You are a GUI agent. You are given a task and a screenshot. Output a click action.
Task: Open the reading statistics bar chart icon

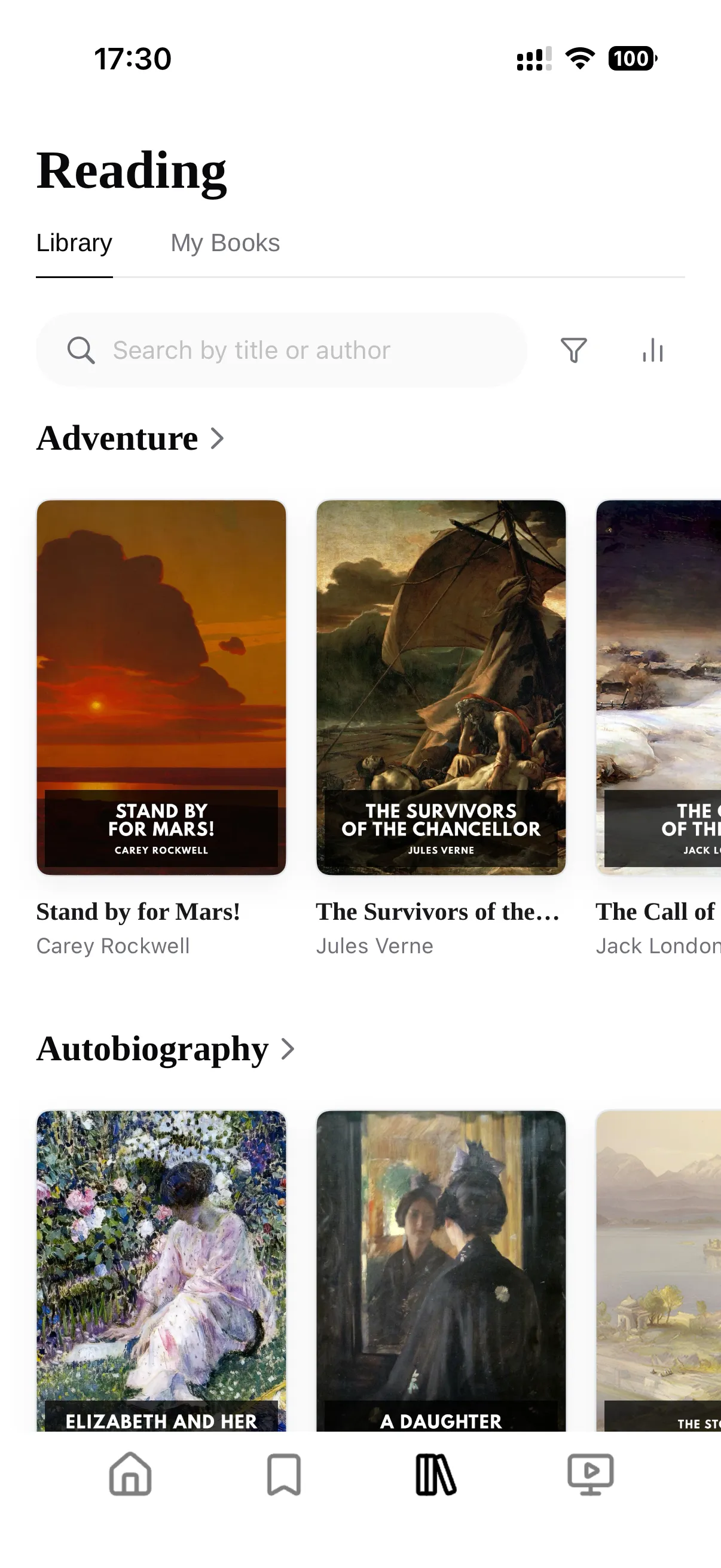pyautogui.click(x=653, y=350)
